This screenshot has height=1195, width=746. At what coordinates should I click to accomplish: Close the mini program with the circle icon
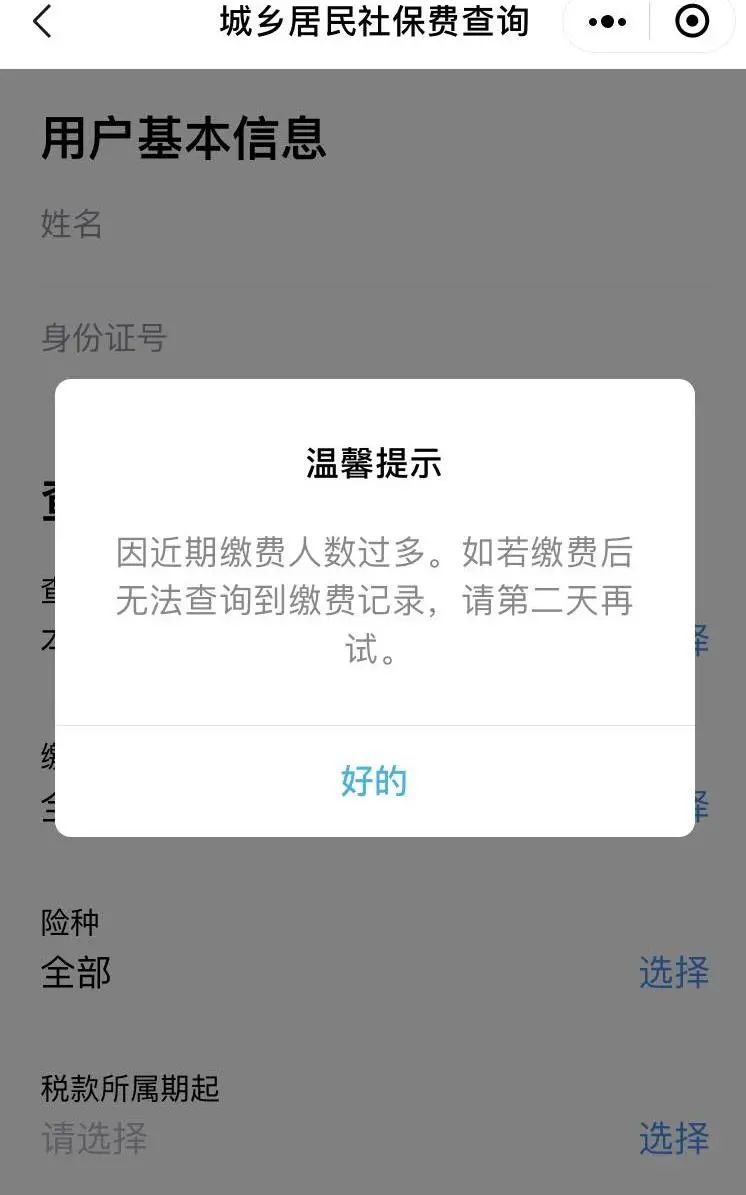692,21
